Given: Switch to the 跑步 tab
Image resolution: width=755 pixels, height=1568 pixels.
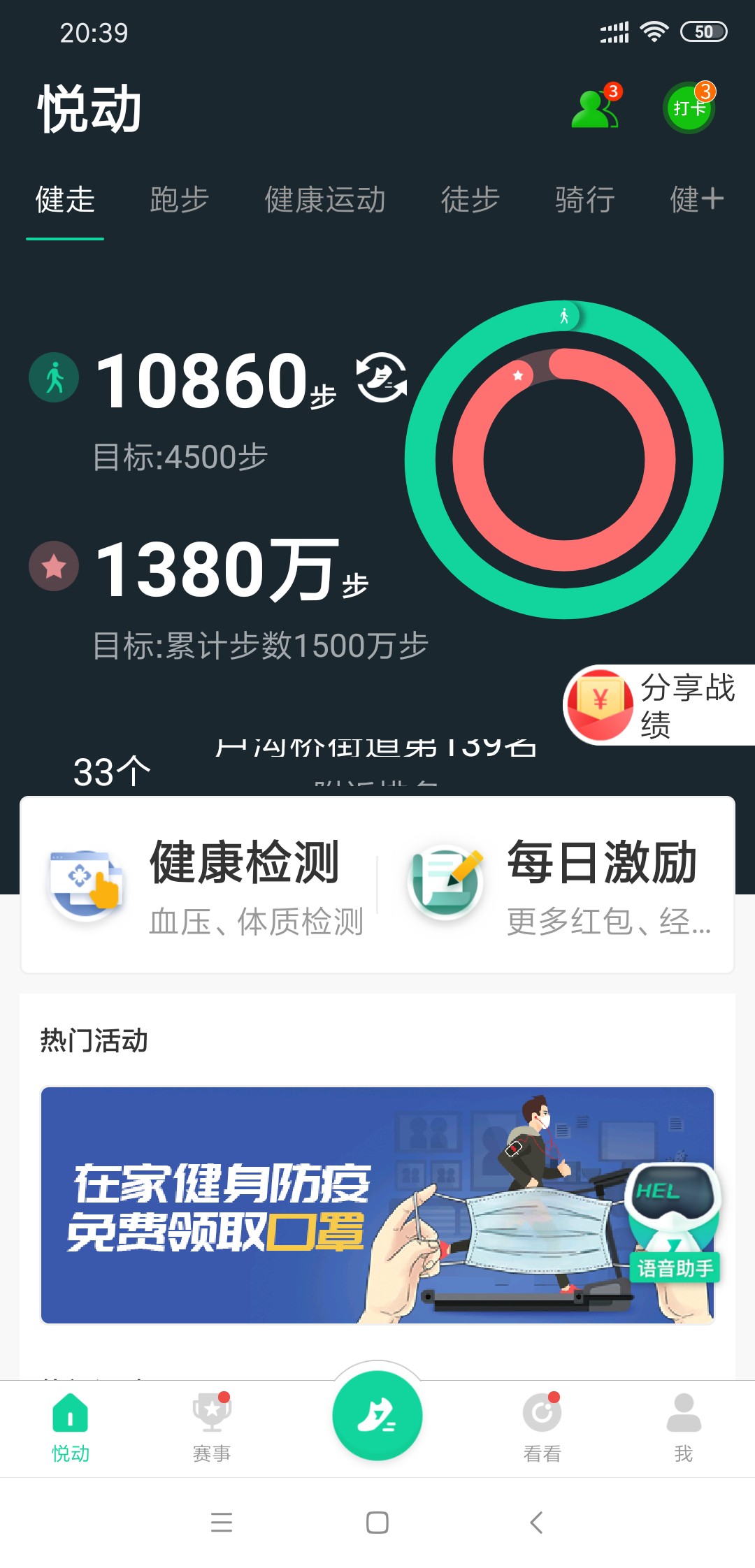Looking at the screenshot, I should (180, 200).
